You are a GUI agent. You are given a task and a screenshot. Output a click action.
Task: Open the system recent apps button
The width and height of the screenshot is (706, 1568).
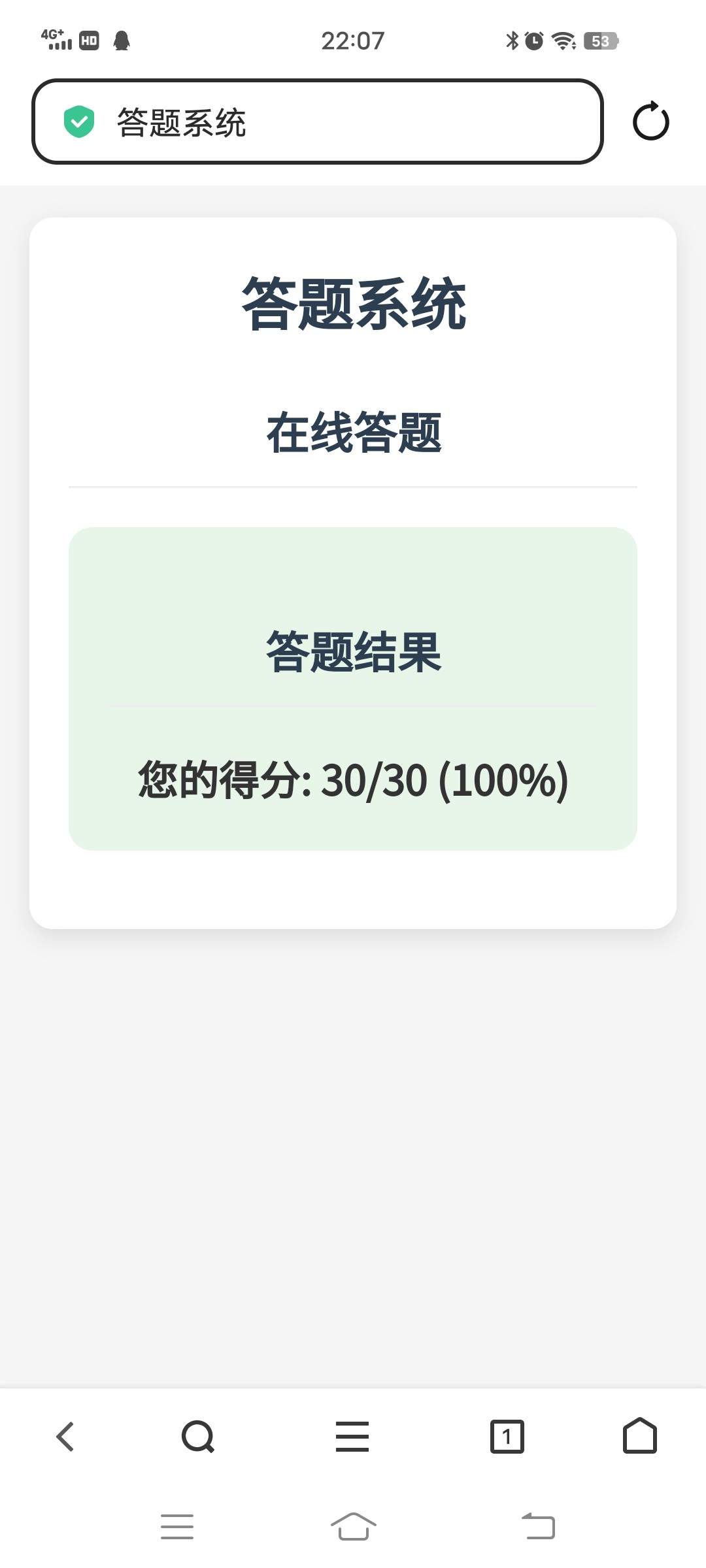click(177, 1527)
